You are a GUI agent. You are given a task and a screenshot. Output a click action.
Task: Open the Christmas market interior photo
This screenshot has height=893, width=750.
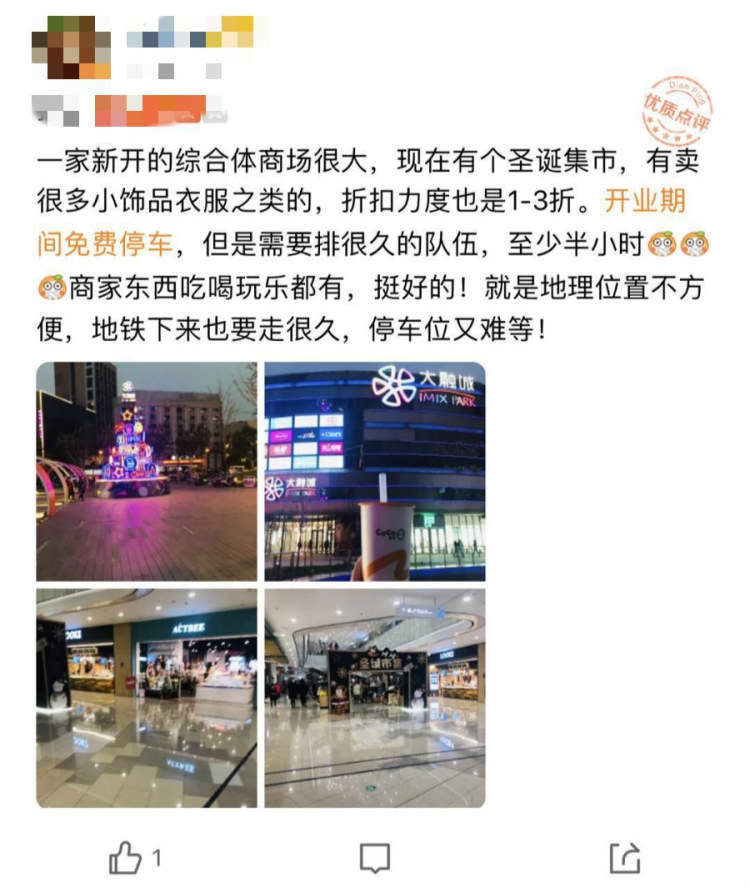(374, 697)
